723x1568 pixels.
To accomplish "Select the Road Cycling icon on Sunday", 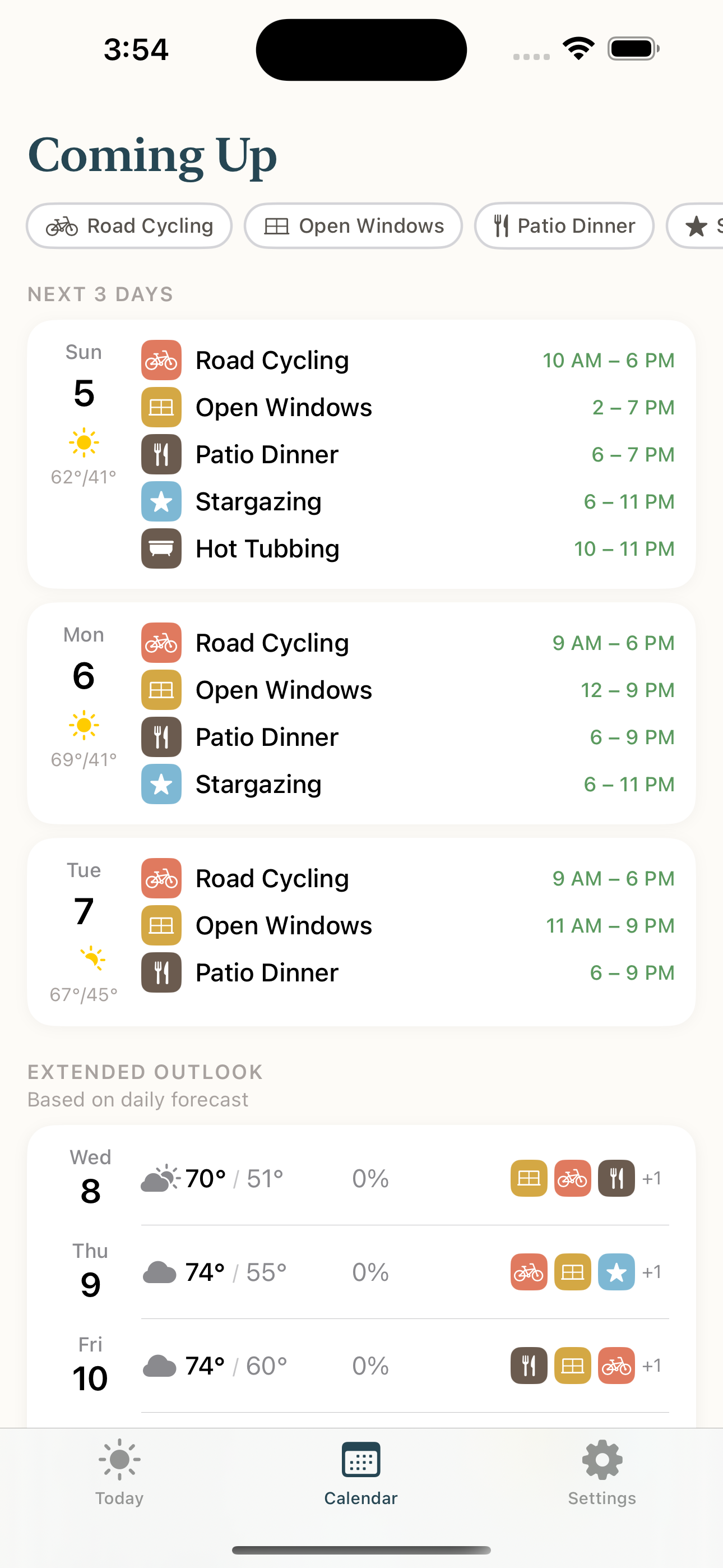I will pos(161,359).
